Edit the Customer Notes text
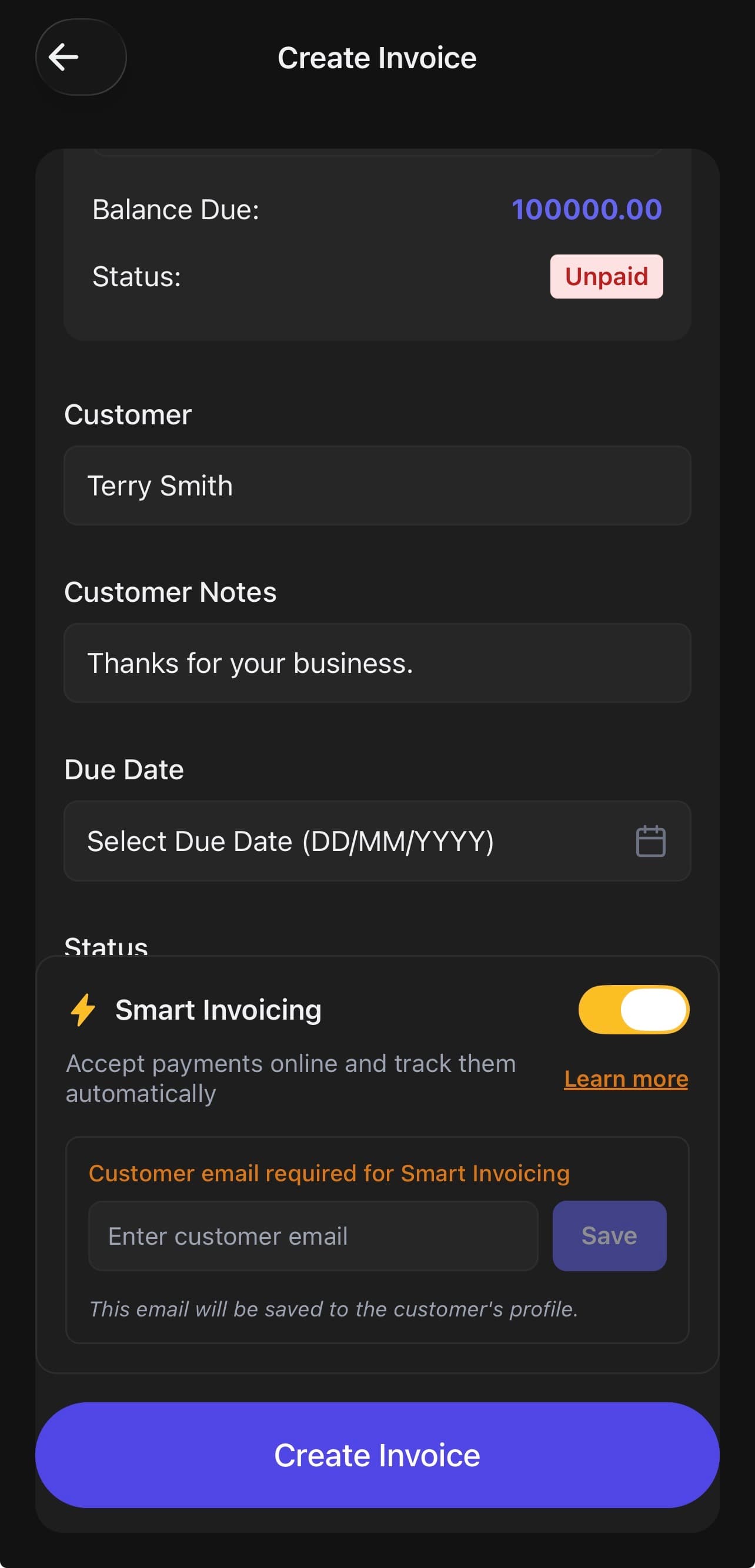This screenshot has height=1568, width=755. pos(377,663)
